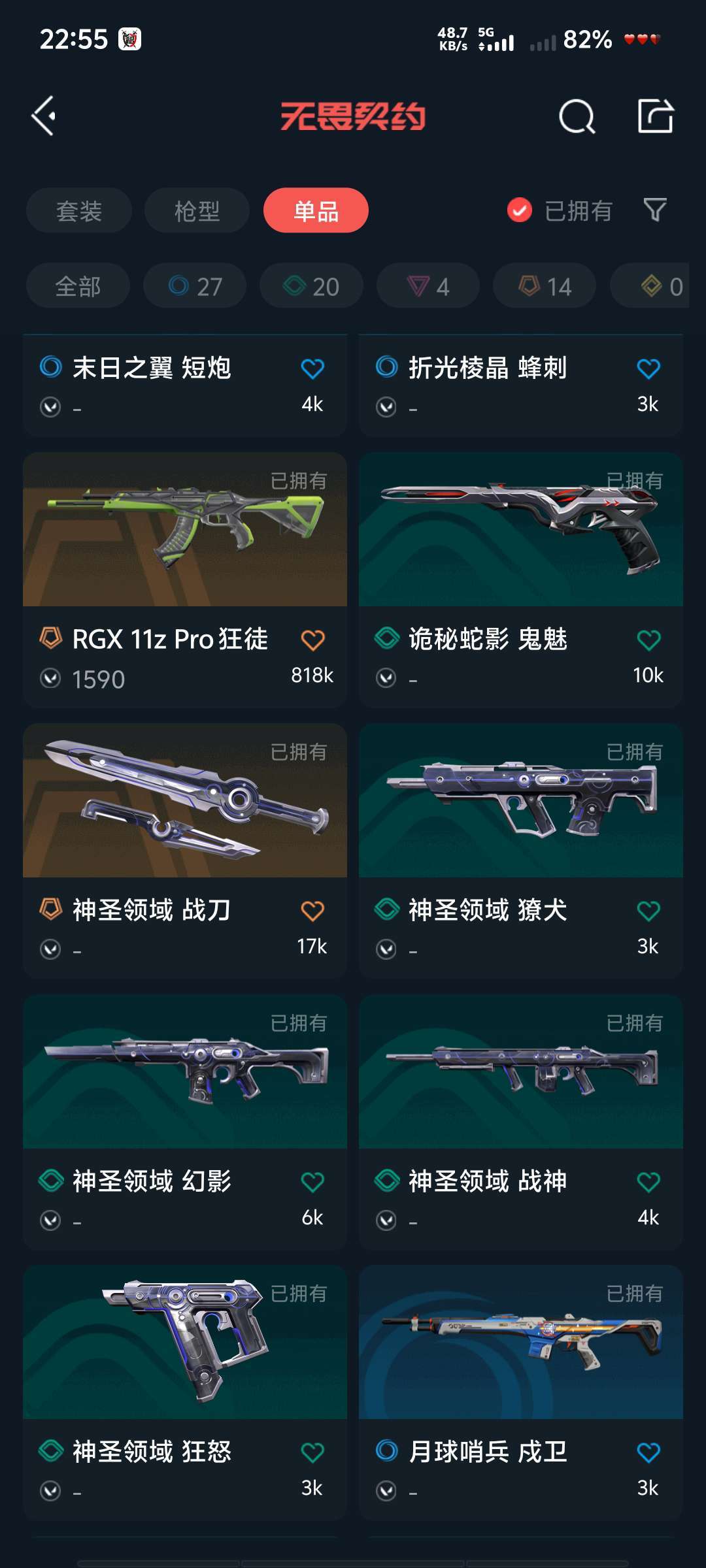
Task: Tap the share icon in the top bar
Action: [655, 118]
